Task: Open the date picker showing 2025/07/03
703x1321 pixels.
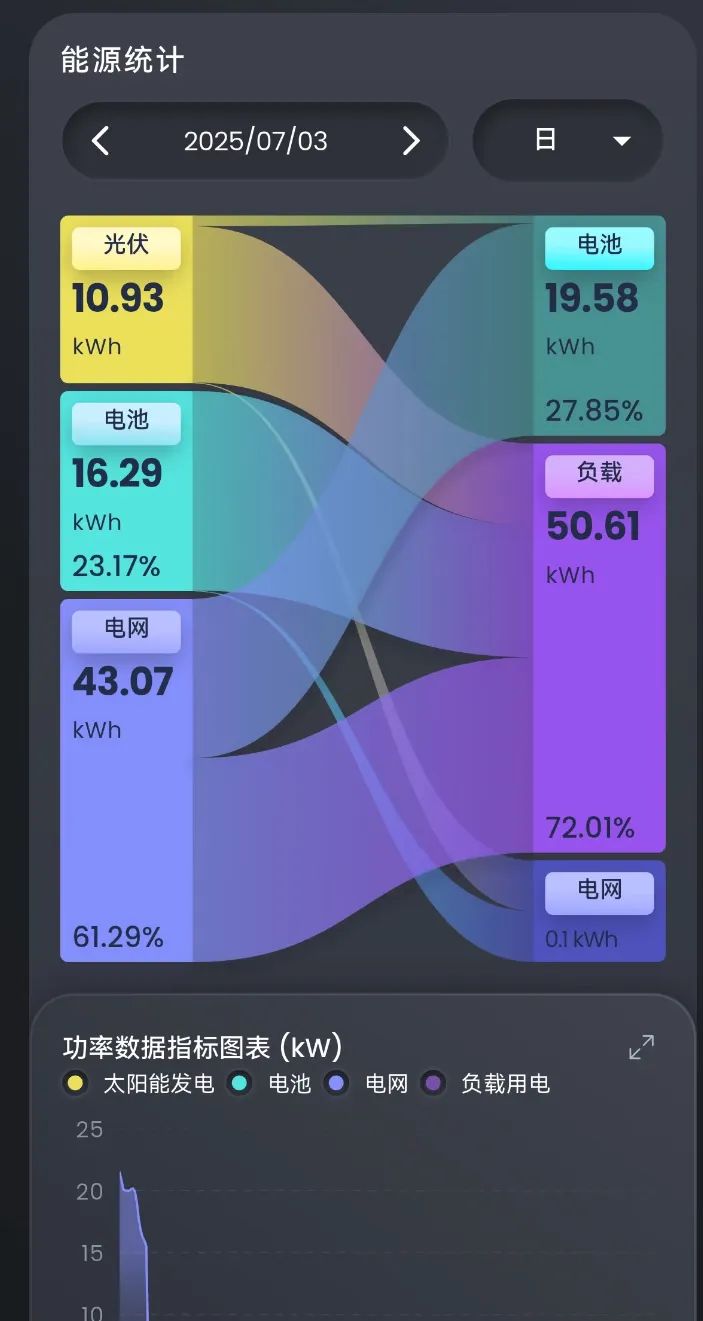Action: click(256, 141)
